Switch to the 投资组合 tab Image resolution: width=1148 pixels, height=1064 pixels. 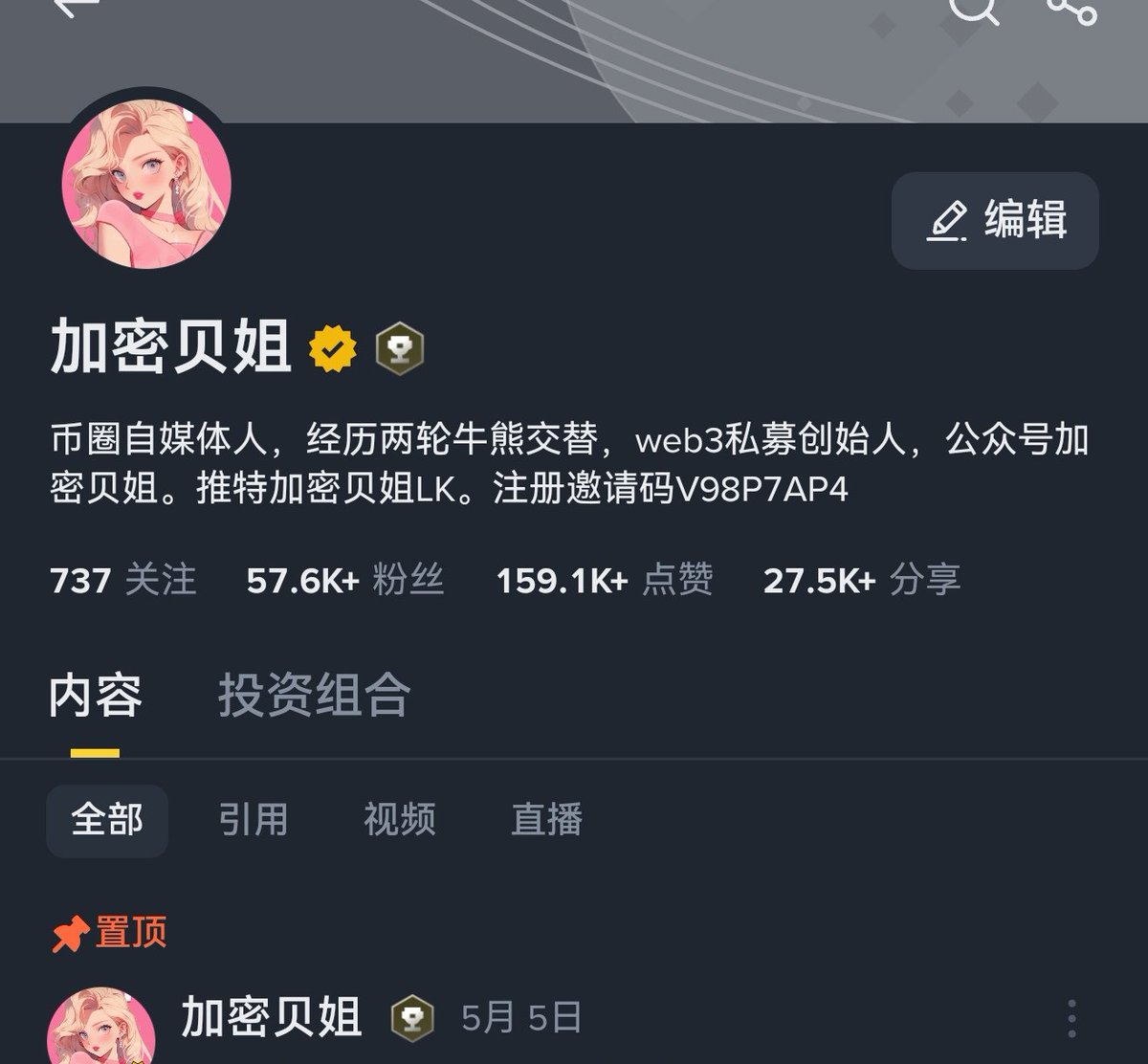pos(314,696)
